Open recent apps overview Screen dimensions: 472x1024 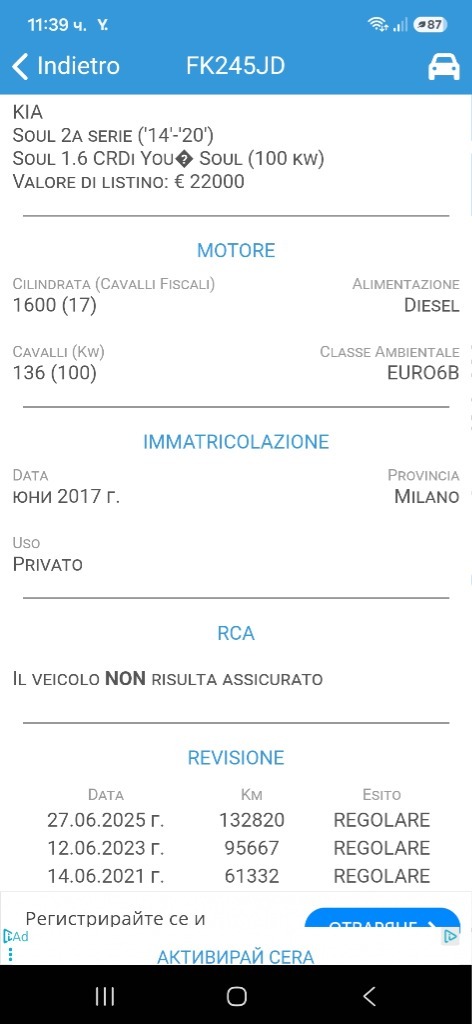coord(104,996)
